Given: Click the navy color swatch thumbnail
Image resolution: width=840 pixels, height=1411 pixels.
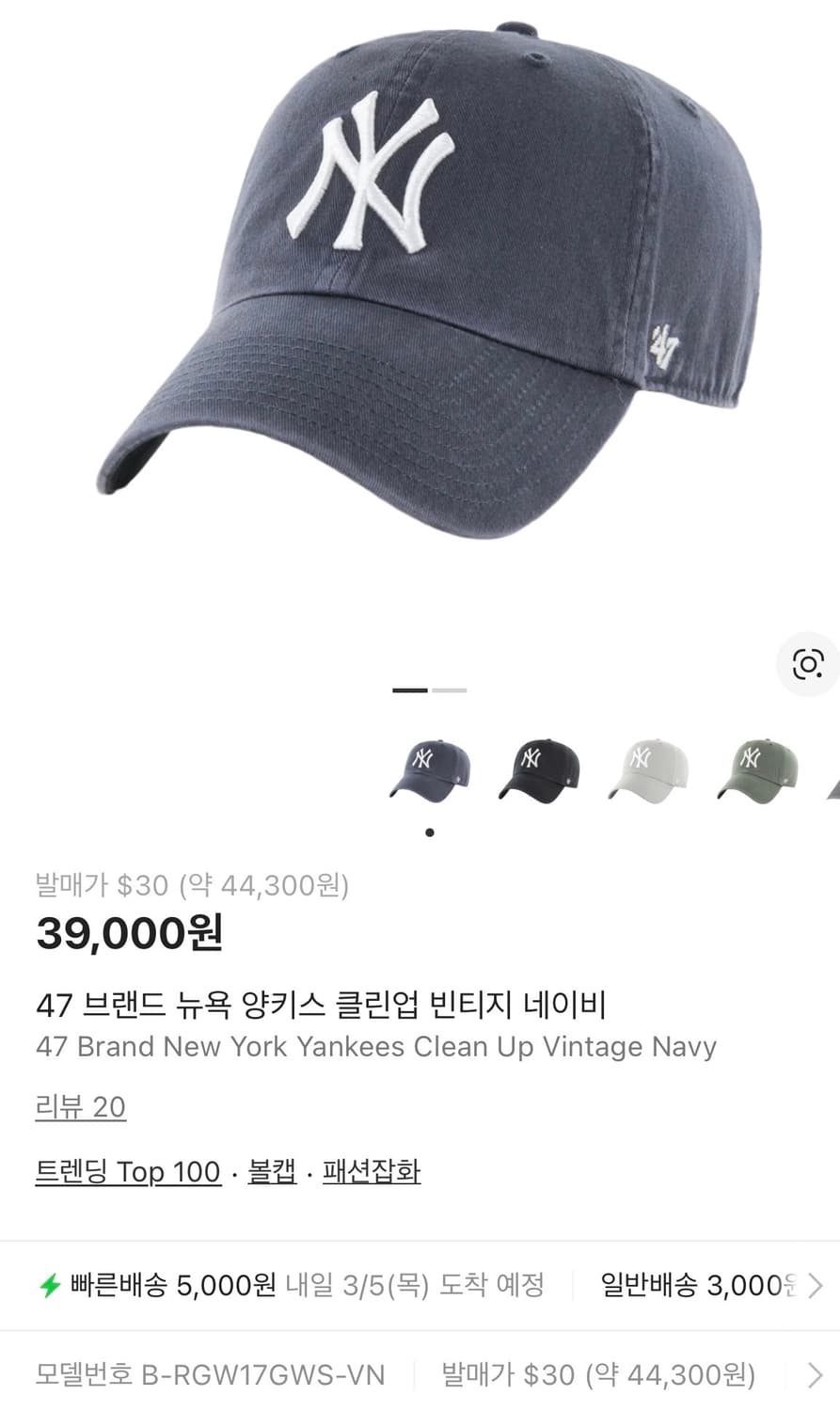Looking at the screenshot, I should 430,769.
